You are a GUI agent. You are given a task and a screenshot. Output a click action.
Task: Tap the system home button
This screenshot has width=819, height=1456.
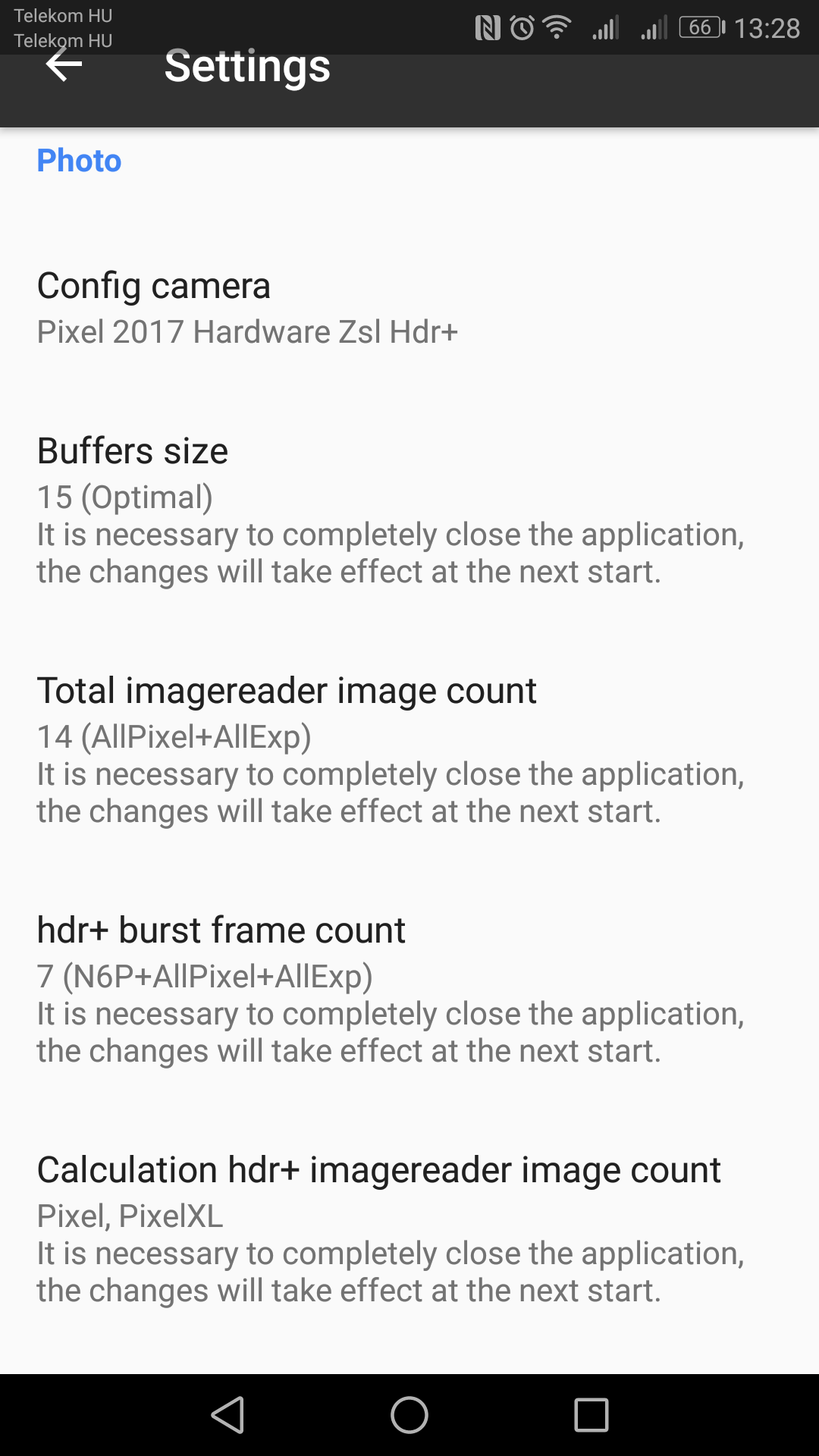(x=409, y=1415)
